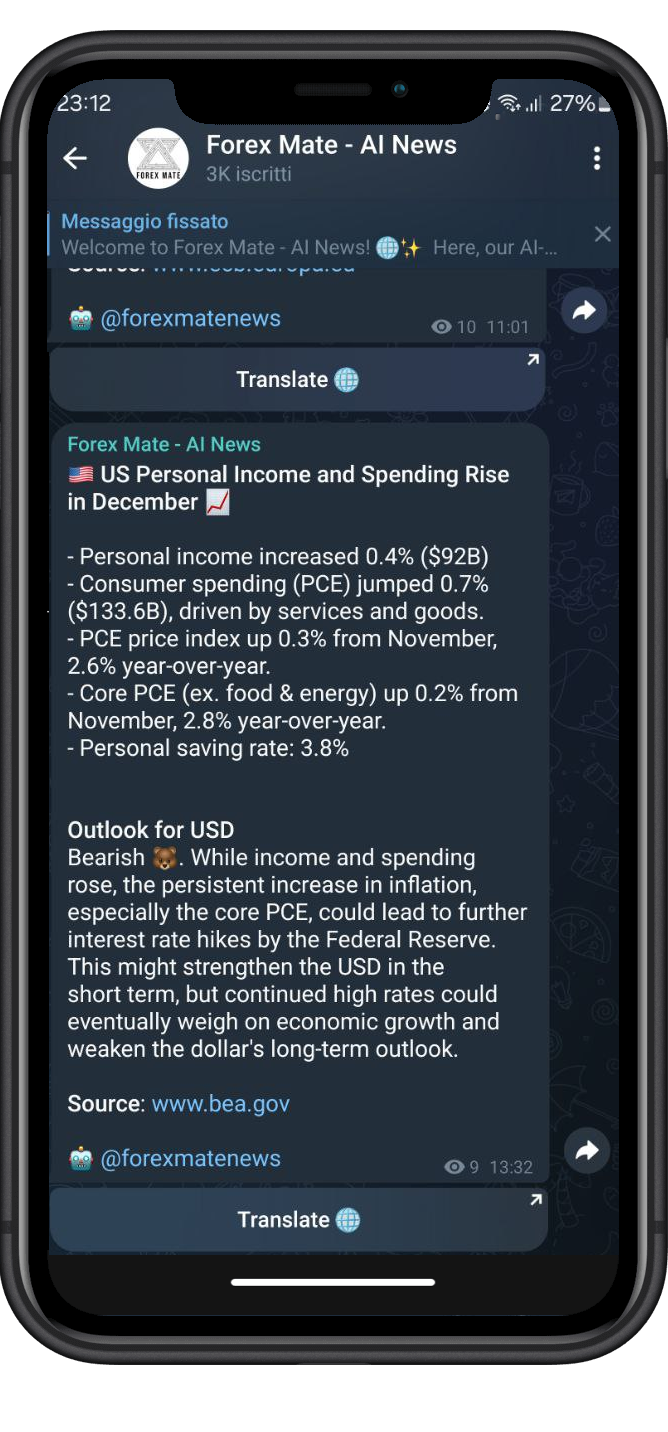Viewport: 668px width, 1432px height.
Task: Open @forexmatenews mention in the 13:32 post
Action: point(190,1159)
